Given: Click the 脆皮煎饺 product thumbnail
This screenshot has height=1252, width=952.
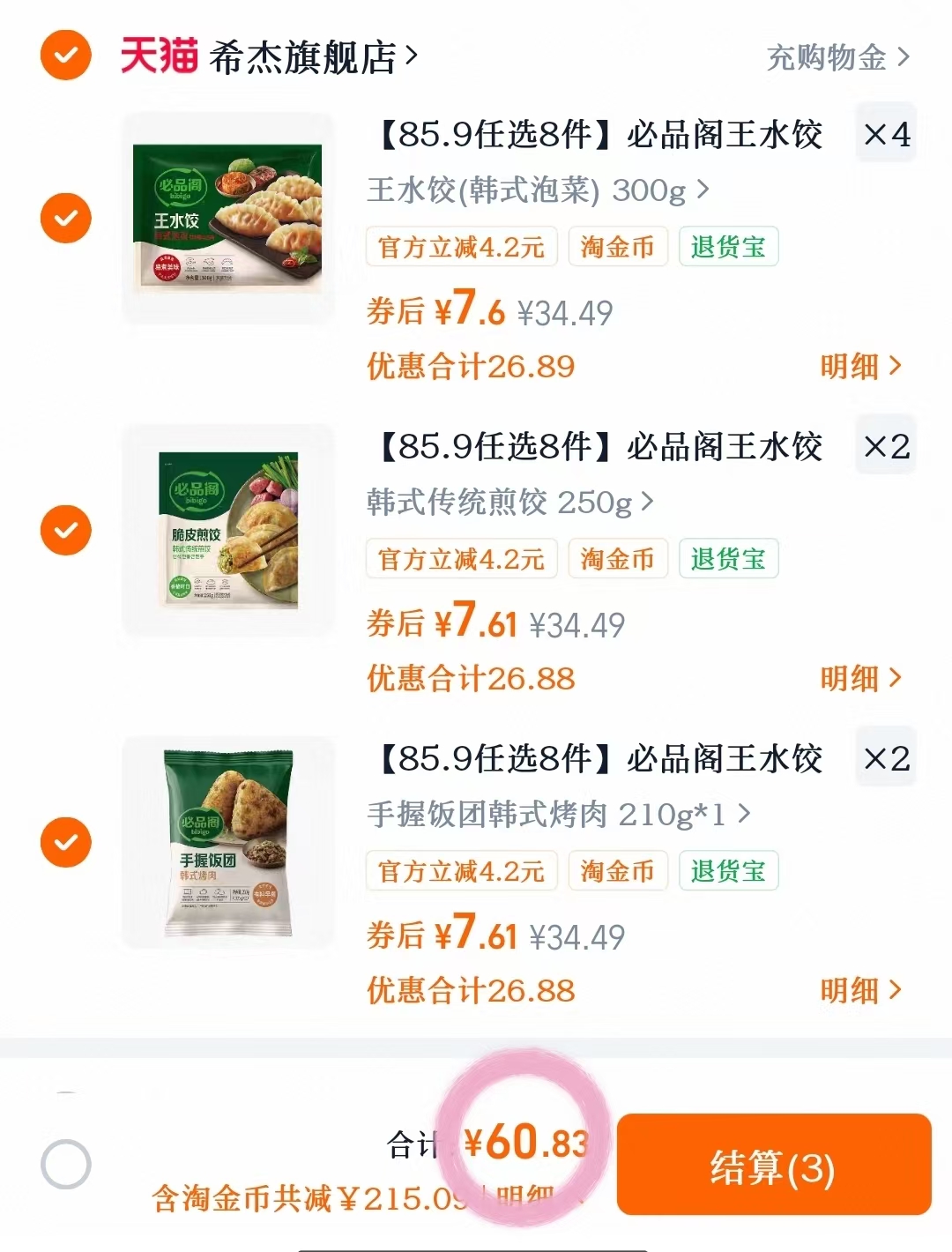Looking at the screenshot, I should tap(227, 531).
